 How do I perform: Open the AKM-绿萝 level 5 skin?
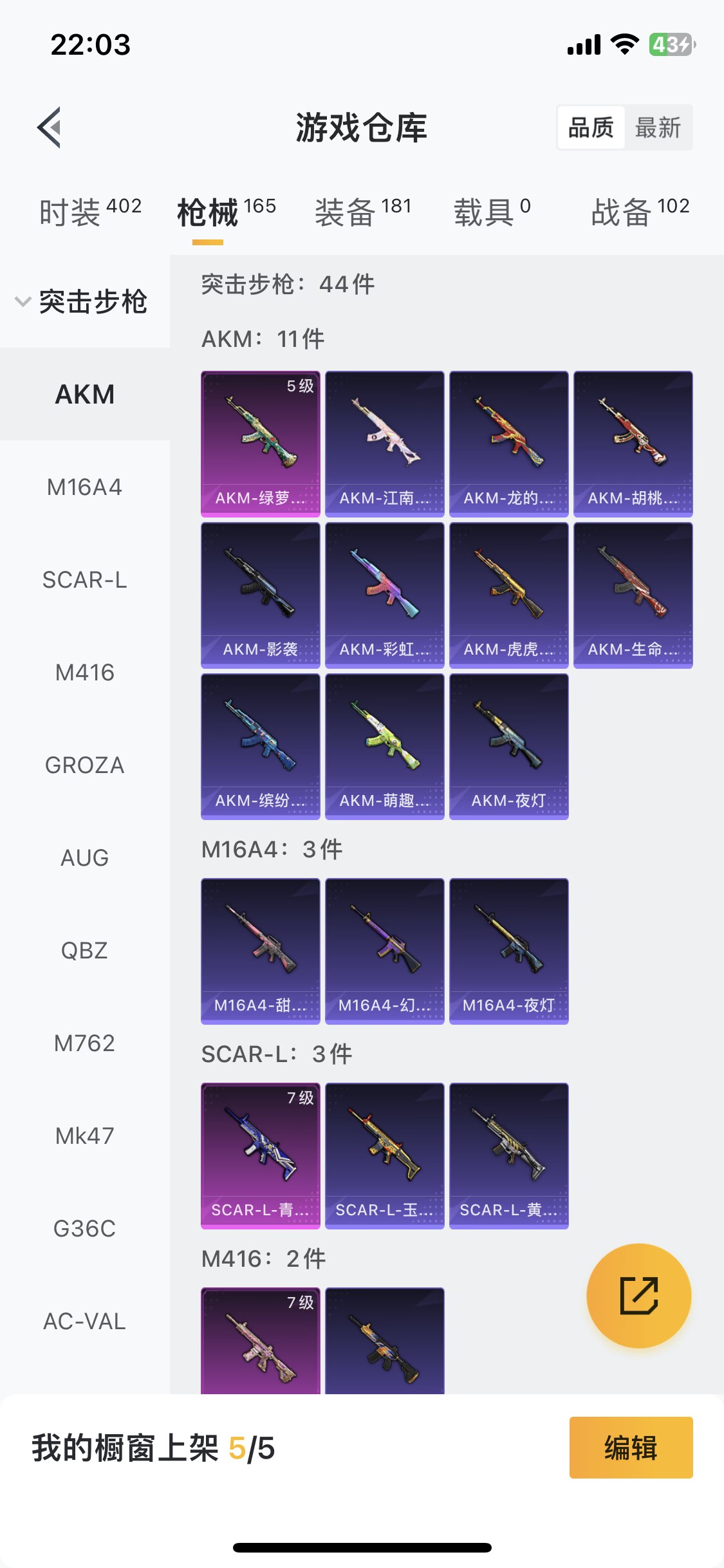(260, 443)
